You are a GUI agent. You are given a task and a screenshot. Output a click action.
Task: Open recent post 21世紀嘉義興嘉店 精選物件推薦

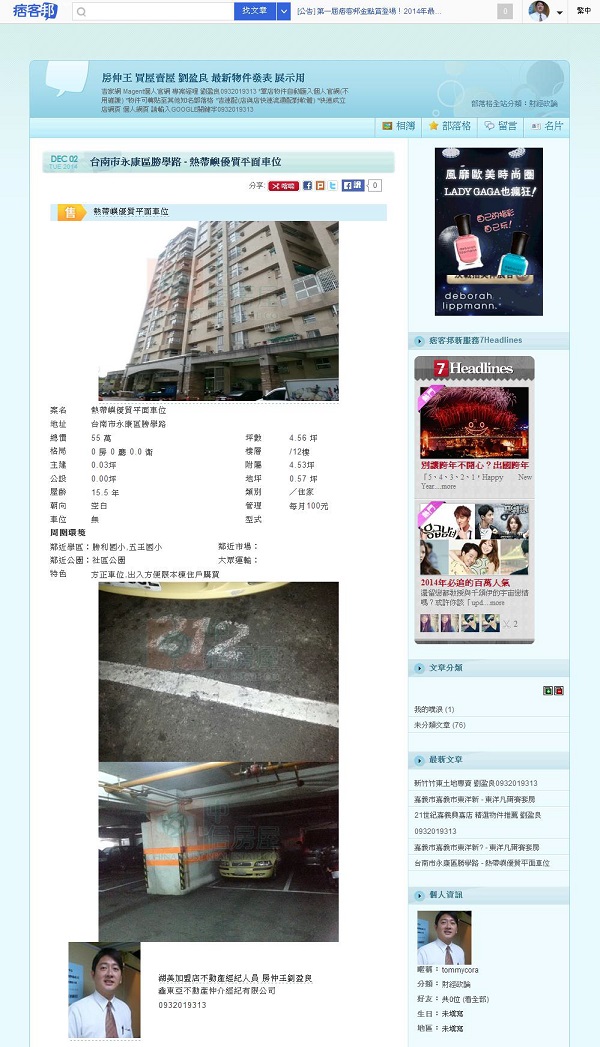(x=477, y=815)
